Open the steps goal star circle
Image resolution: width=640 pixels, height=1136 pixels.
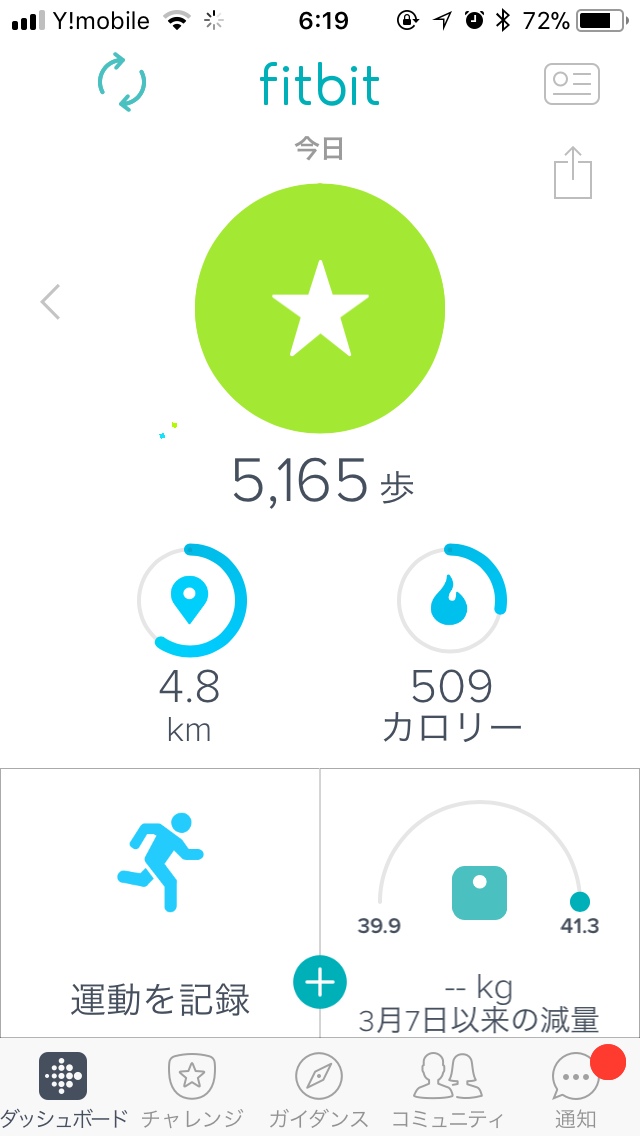[320, 309]
